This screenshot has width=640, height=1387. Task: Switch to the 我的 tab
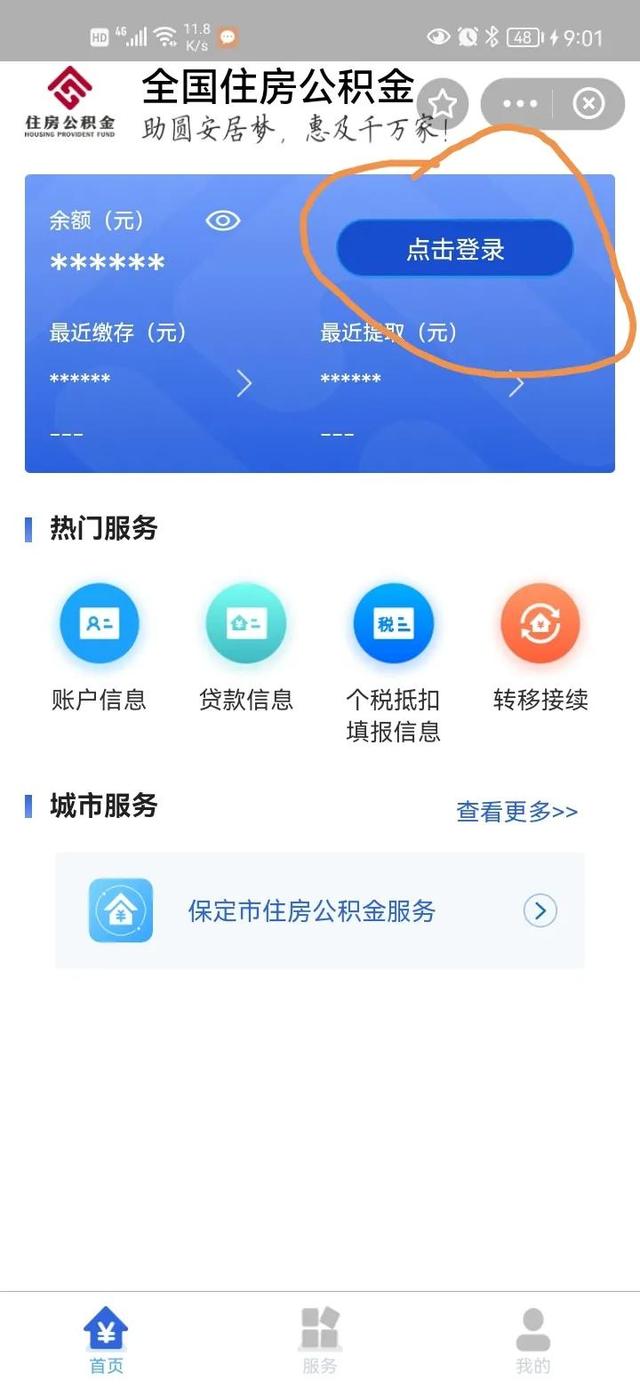(x=533, y=1340)
